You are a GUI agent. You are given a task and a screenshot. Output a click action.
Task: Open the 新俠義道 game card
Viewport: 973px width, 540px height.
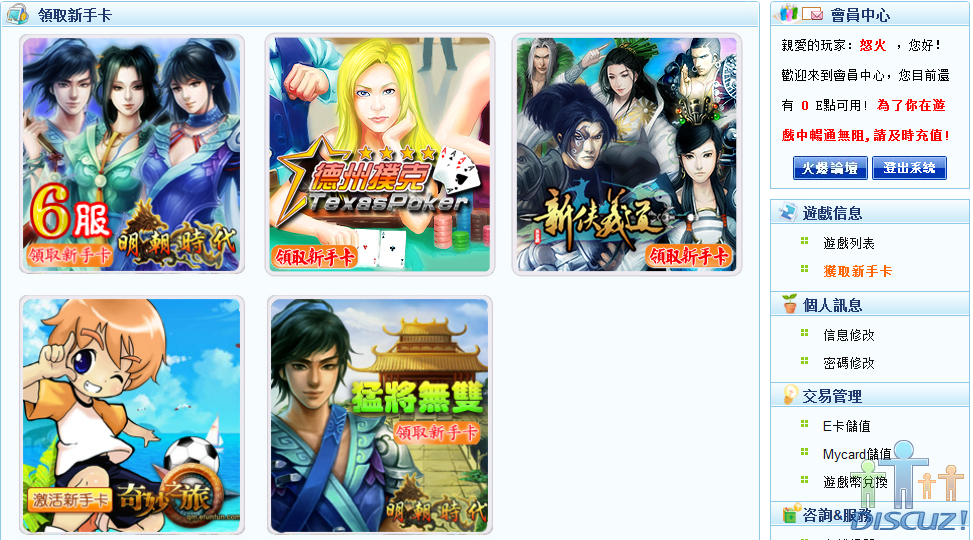627,154
